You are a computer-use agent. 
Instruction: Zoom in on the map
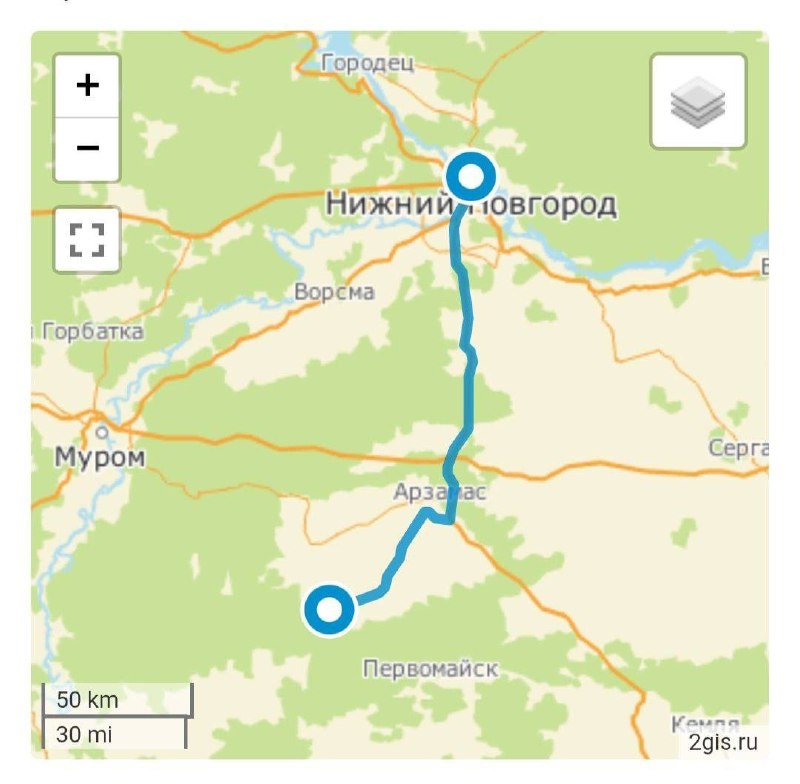(x=88, y=86)
